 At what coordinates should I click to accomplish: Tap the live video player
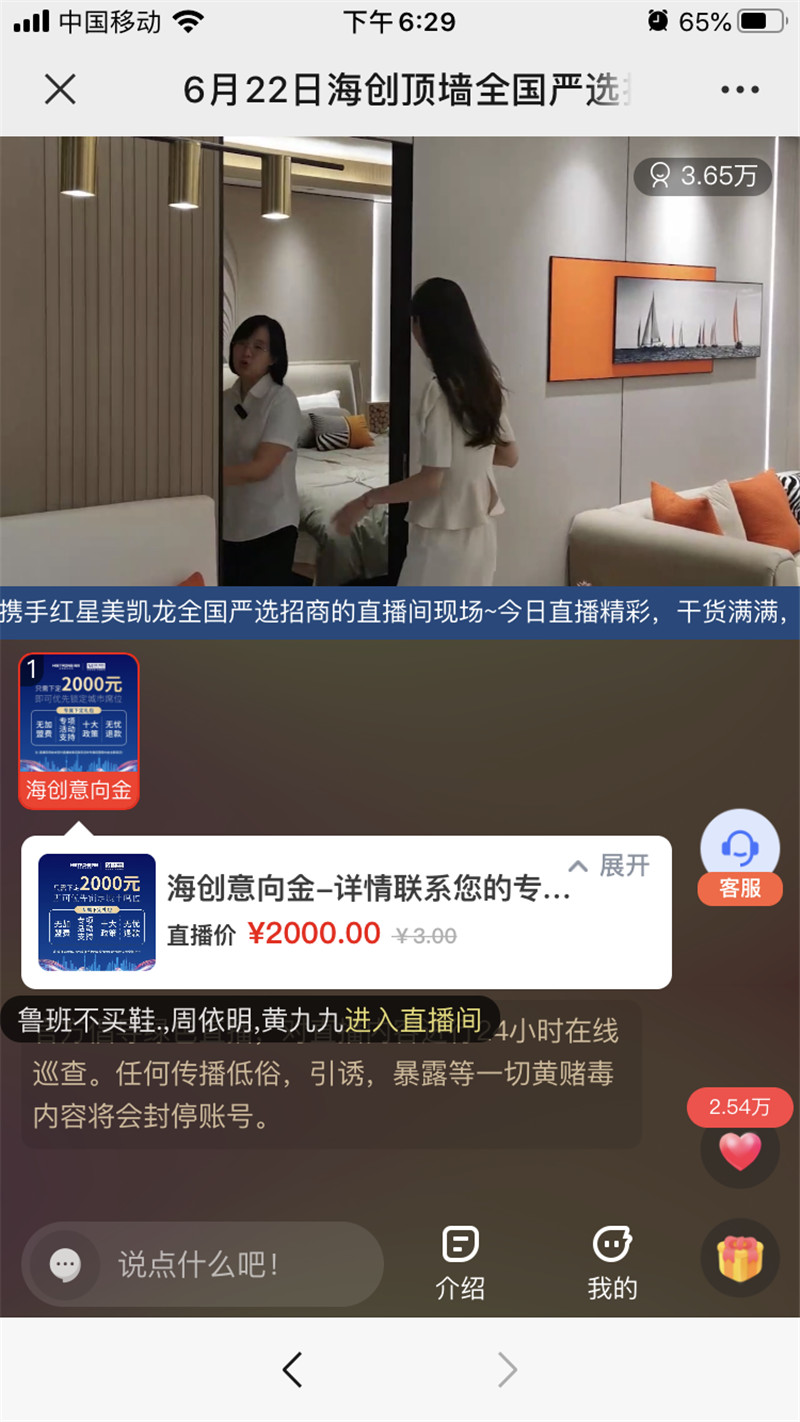[400, 360]
